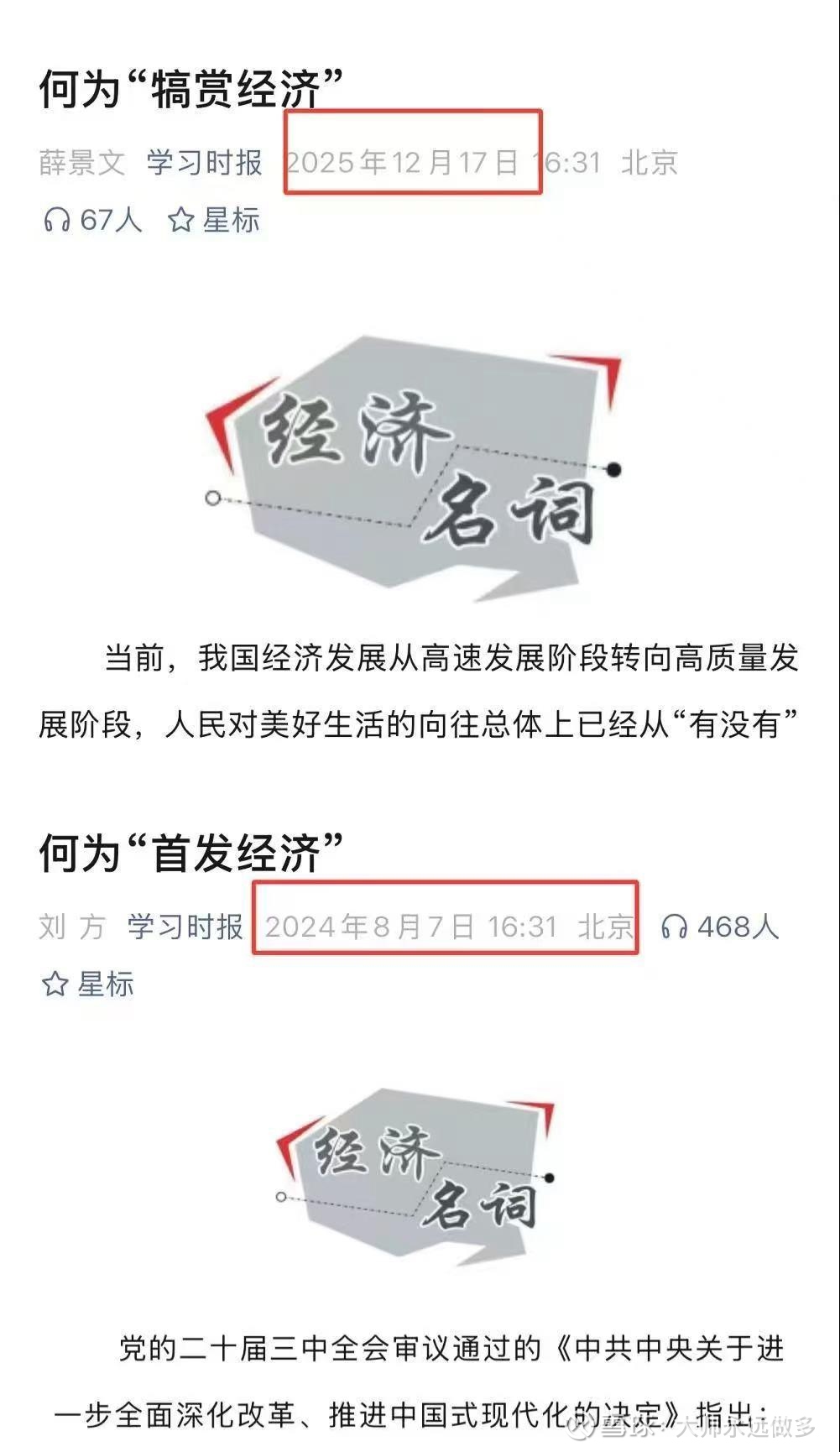This screenshot has width=840, height=1452.
Task: Tap the headphone icon next to 468人
Action: (x=675, y=928)
